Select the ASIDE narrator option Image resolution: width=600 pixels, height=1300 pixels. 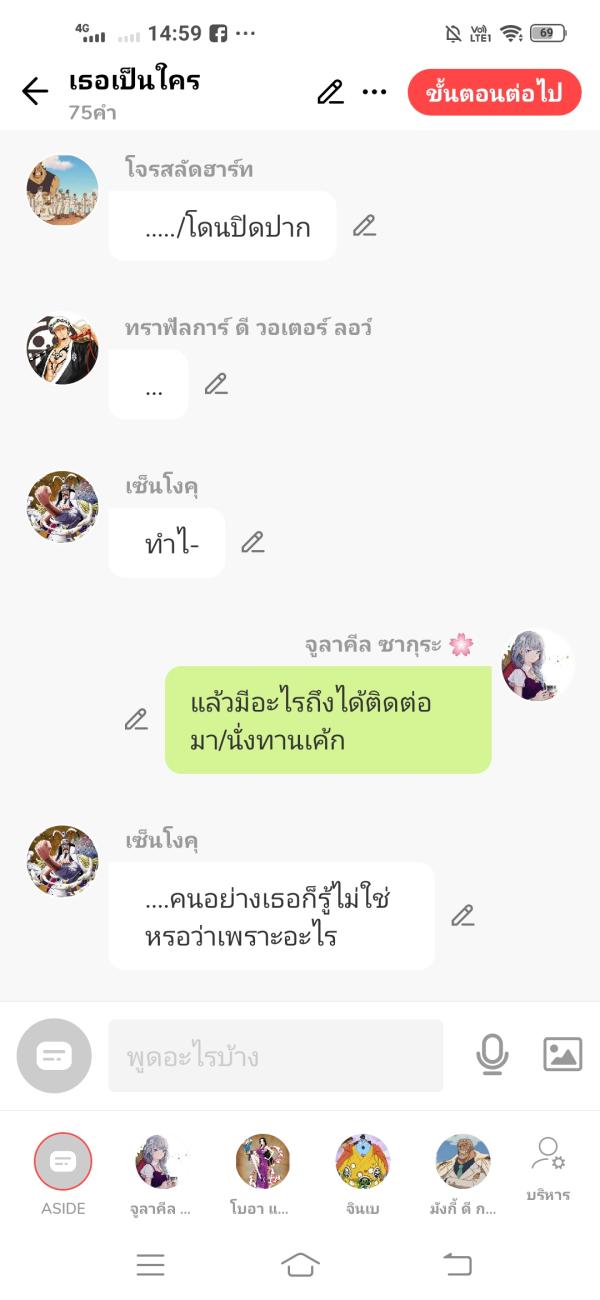[63, 1162]
